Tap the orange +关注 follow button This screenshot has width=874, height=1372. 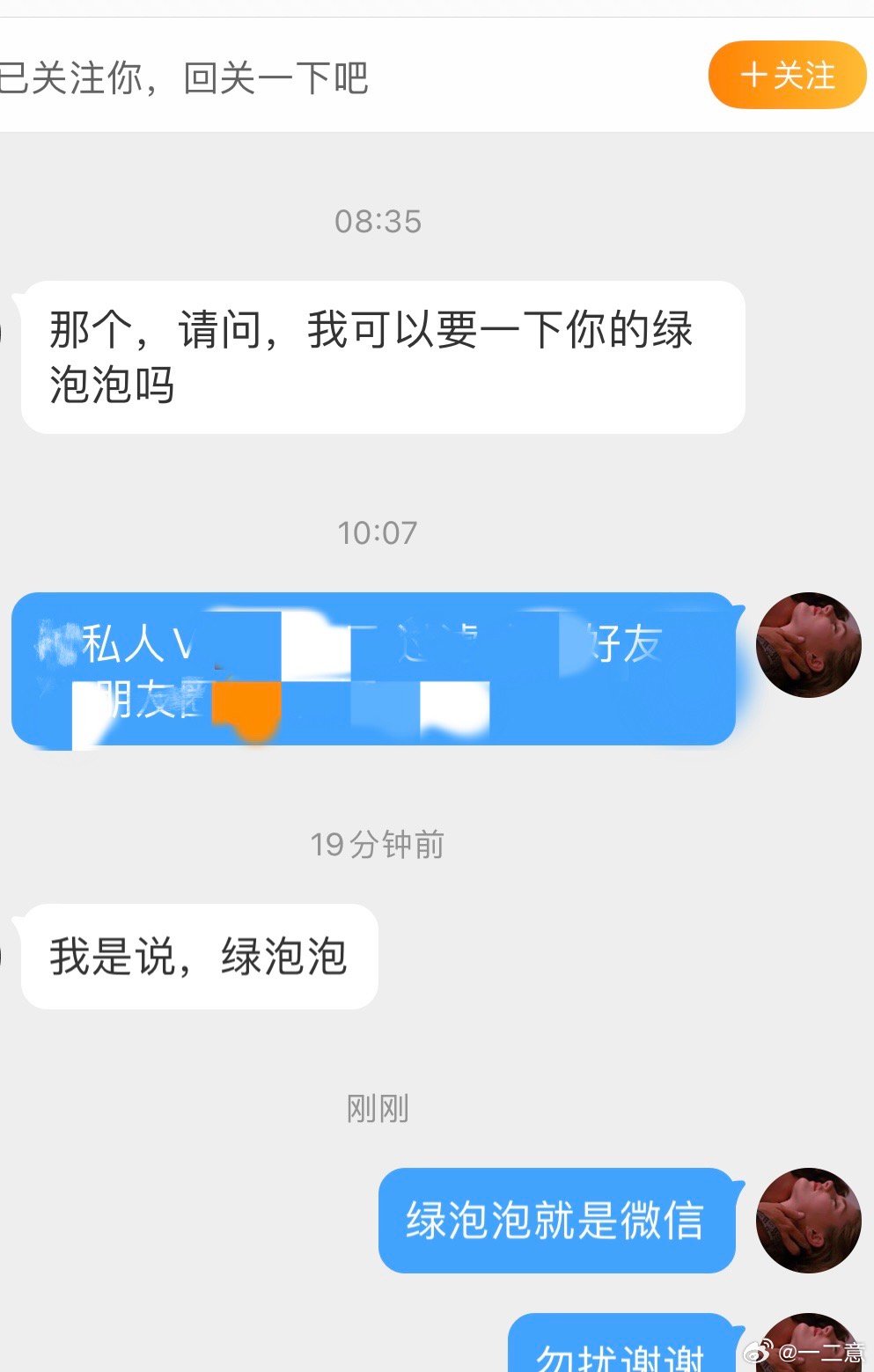click(787, 76)
